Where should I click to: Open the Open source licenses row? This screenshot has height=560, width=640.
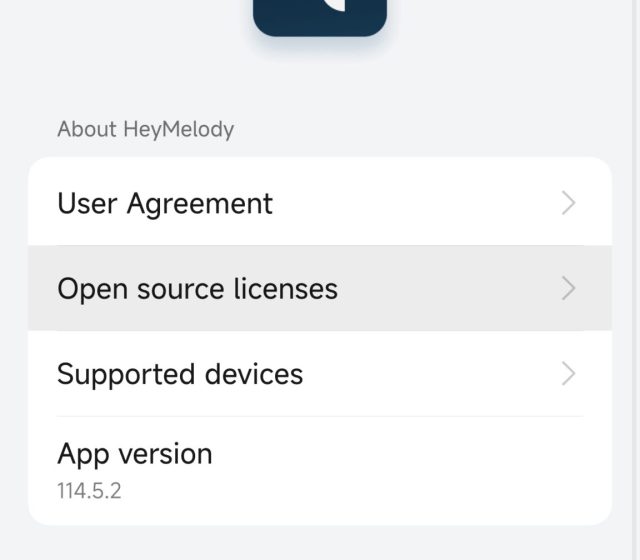[318, 289]
